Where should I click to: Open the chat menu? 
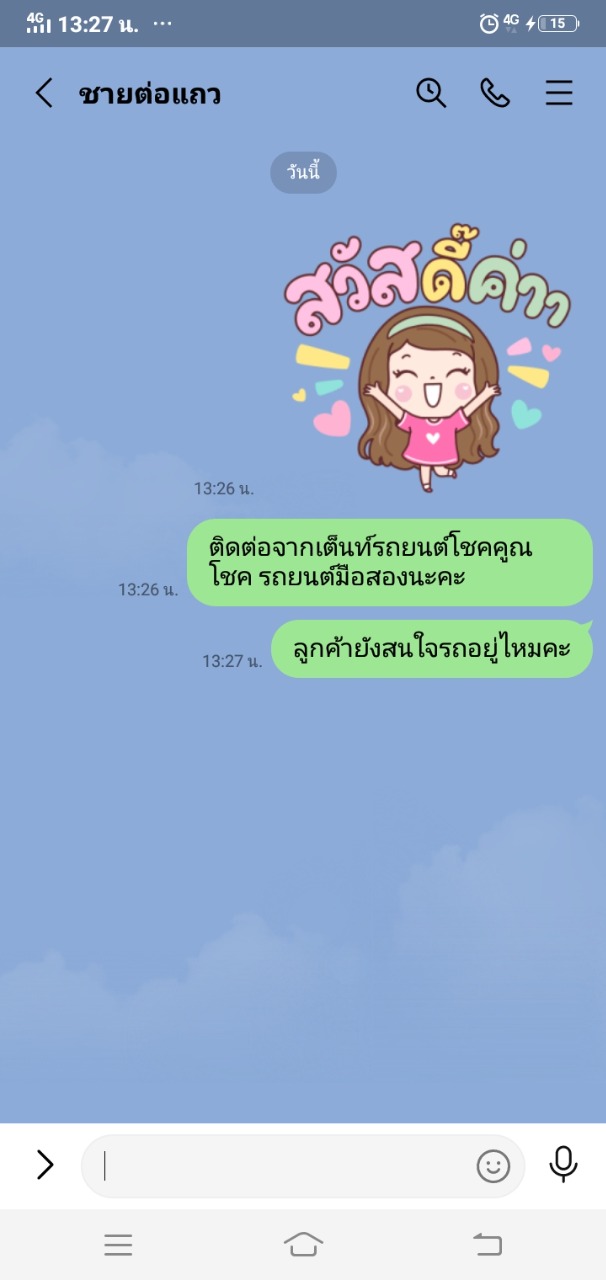point(559,94)
